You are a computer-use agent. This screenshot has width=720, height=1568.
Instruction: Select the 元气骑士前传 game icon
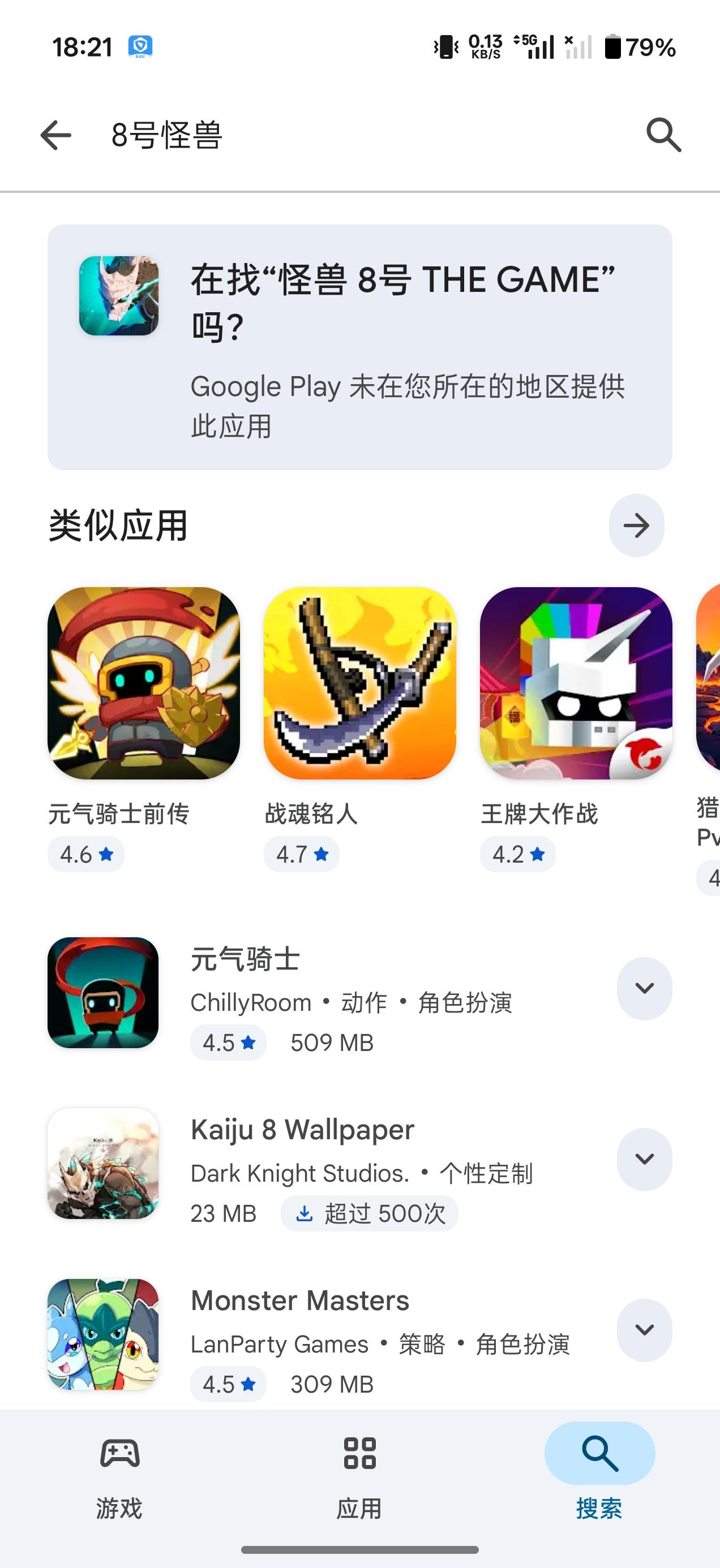click(144, 683)
